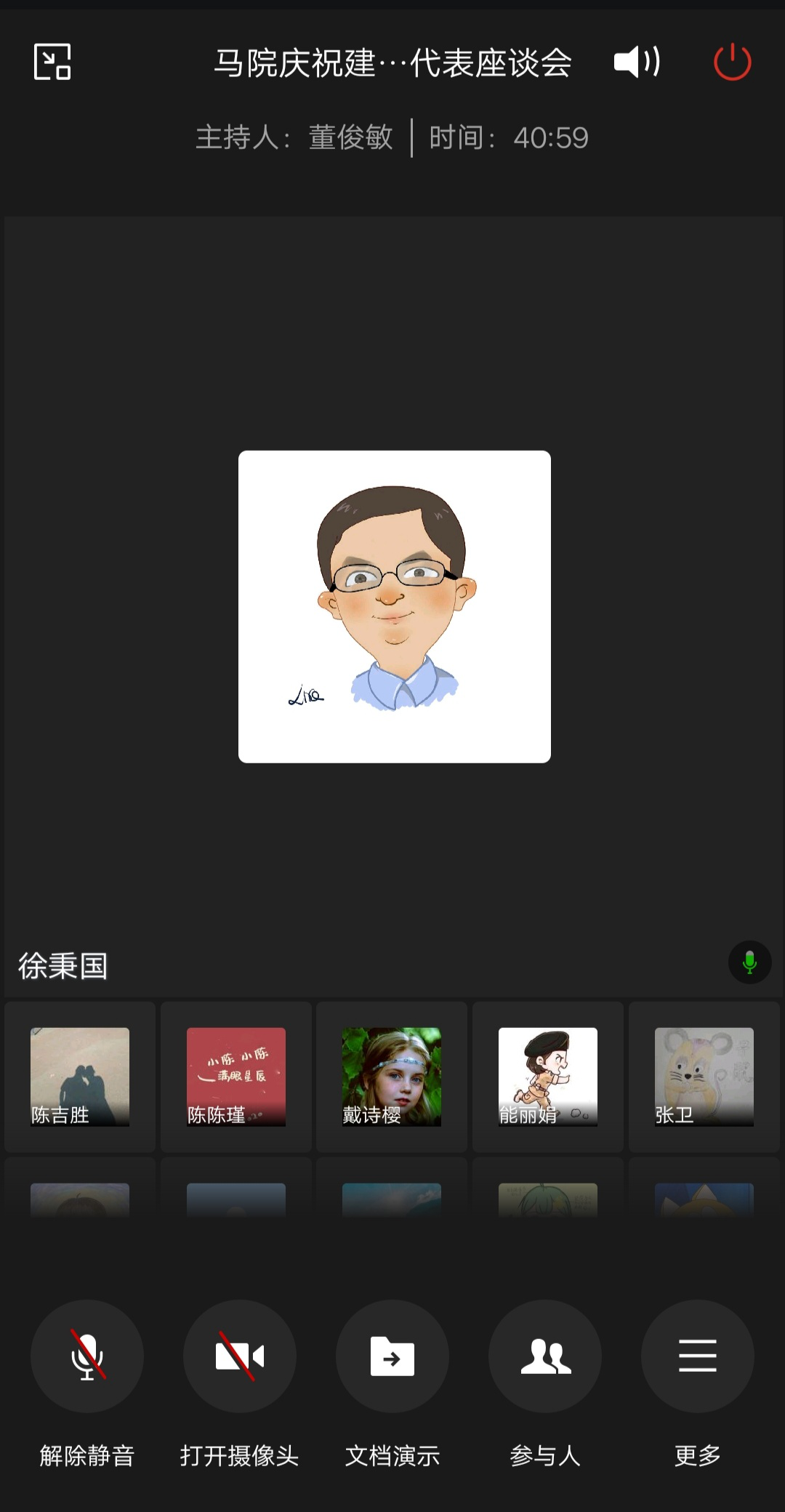Screen dimensions: 785x1512
Task: Minimize the meeting to a floating window
Action: click(52, 62)
